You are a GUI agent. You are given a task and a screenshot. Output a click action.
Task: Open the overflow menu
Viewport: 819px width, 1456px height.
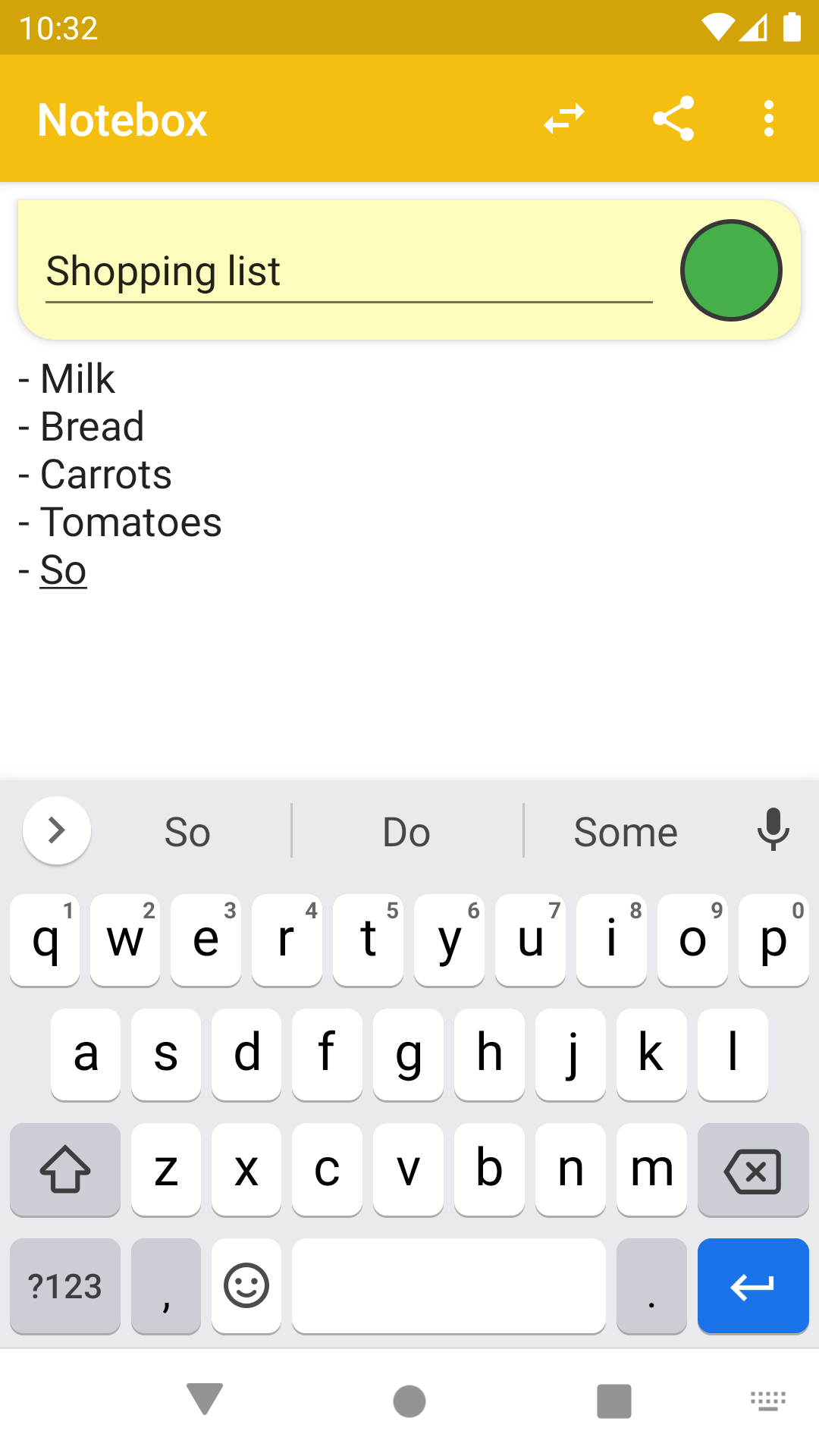(x=769, y=119)
